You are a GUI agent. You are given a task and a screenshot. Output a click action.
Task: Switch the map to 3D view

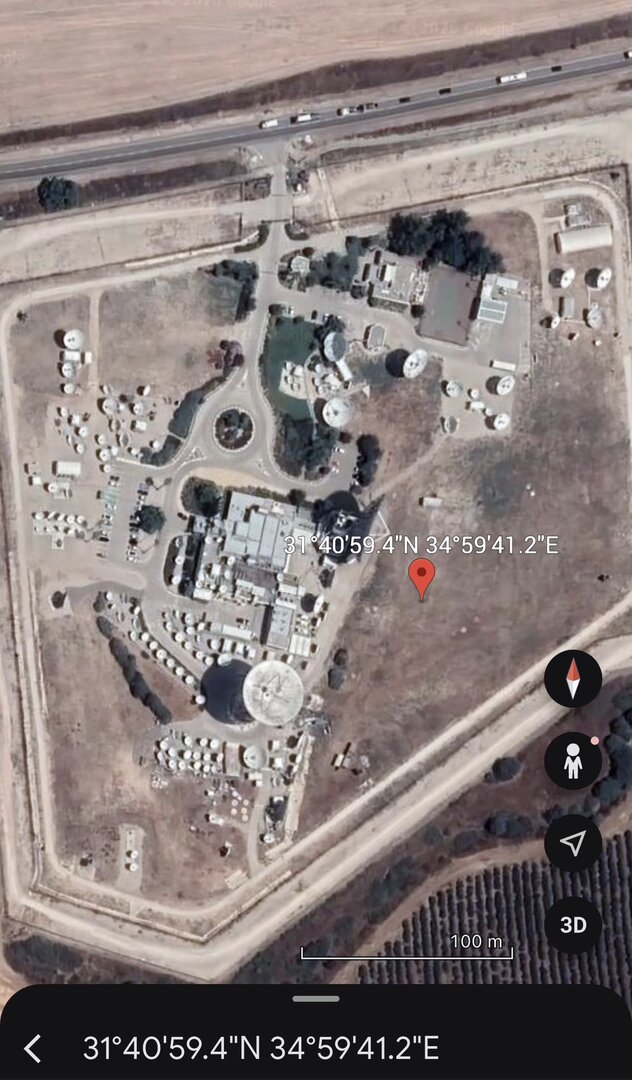[572, 925]
